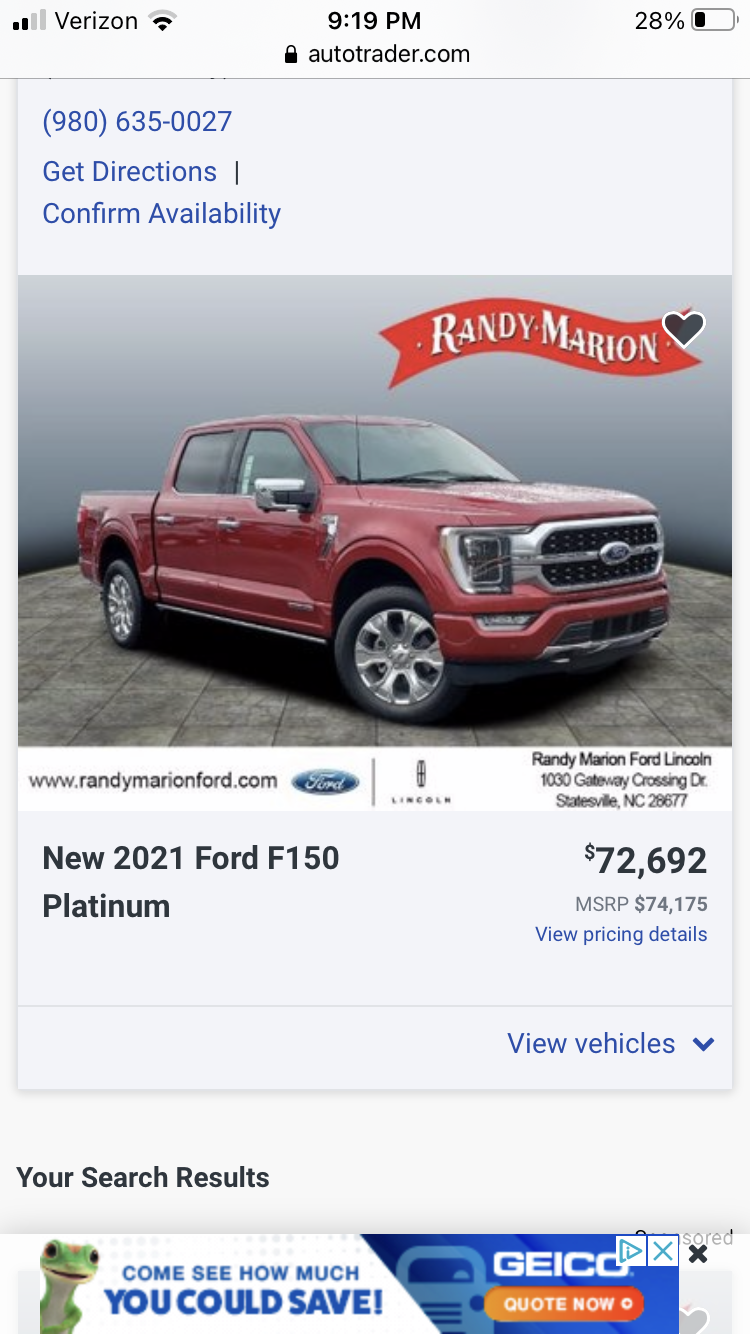The height and width of the screenshot is (1334, 750).
Task: View pricing details for the F150
Action: click(621, 935)
